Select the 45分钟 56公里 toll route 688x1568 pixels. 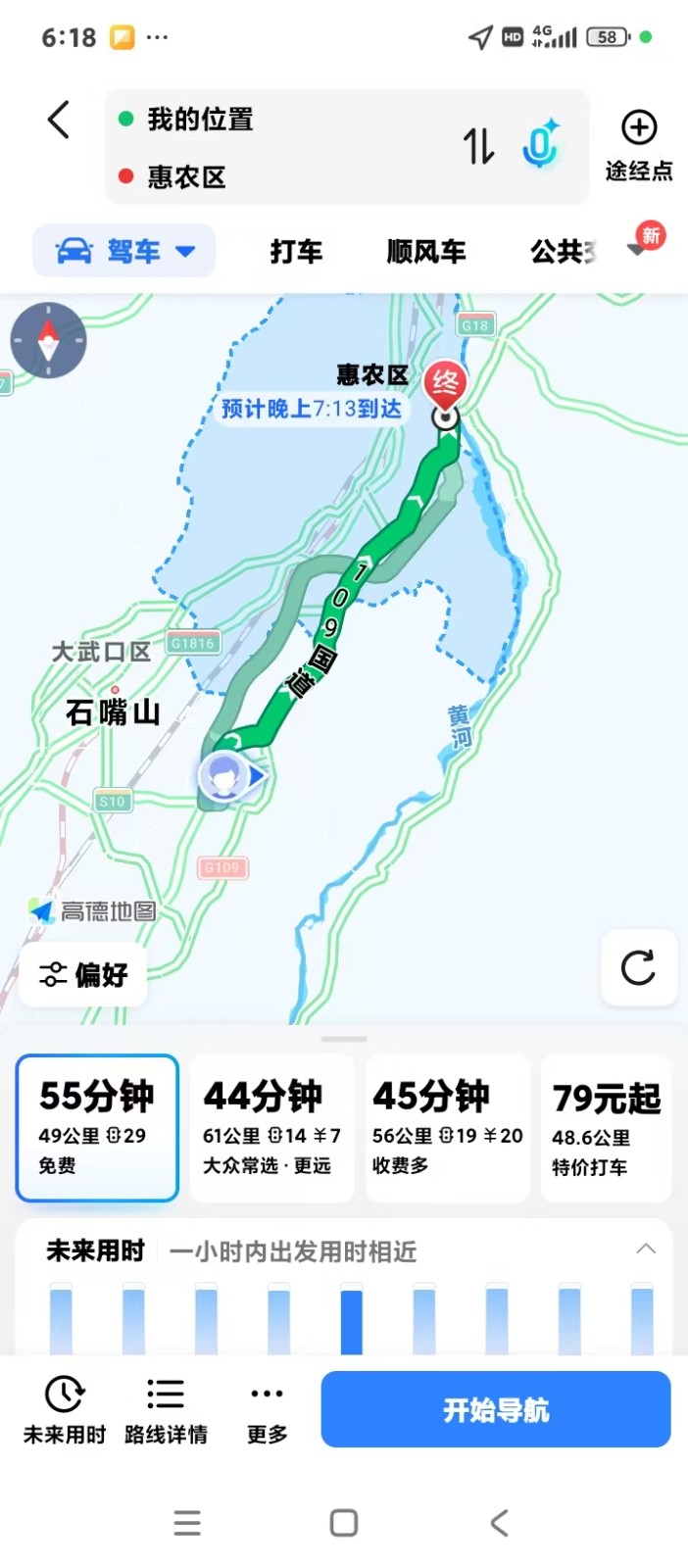click(447, 1128)
